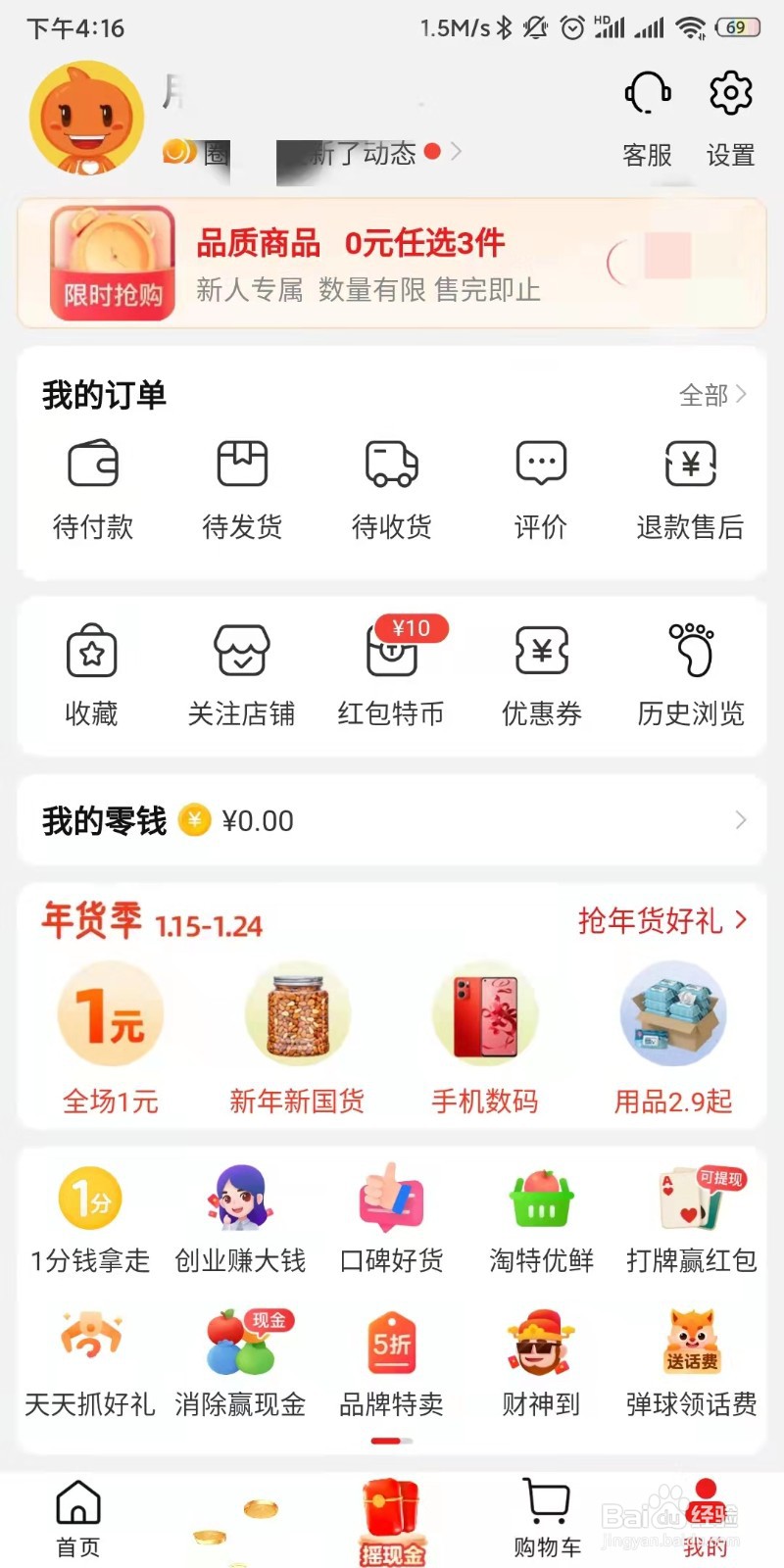Open 我的零钱 balance row
The width and height of the screenshot is (784, 1568).
[392, 820]
